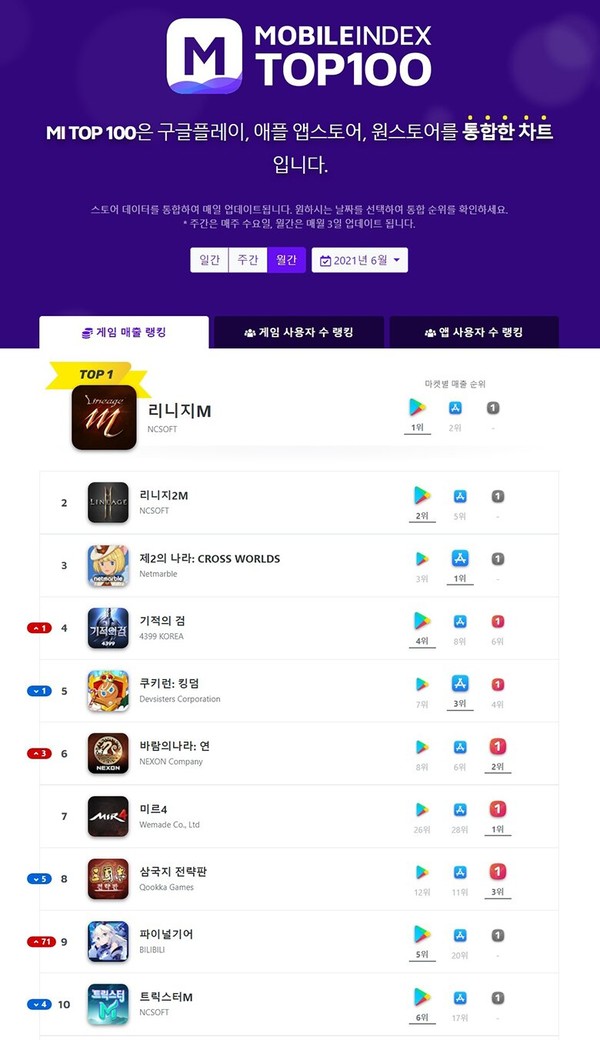Switch to the 주간 weekly view
This screenshot has width=600, height=1040.
(x=247, y=260)
